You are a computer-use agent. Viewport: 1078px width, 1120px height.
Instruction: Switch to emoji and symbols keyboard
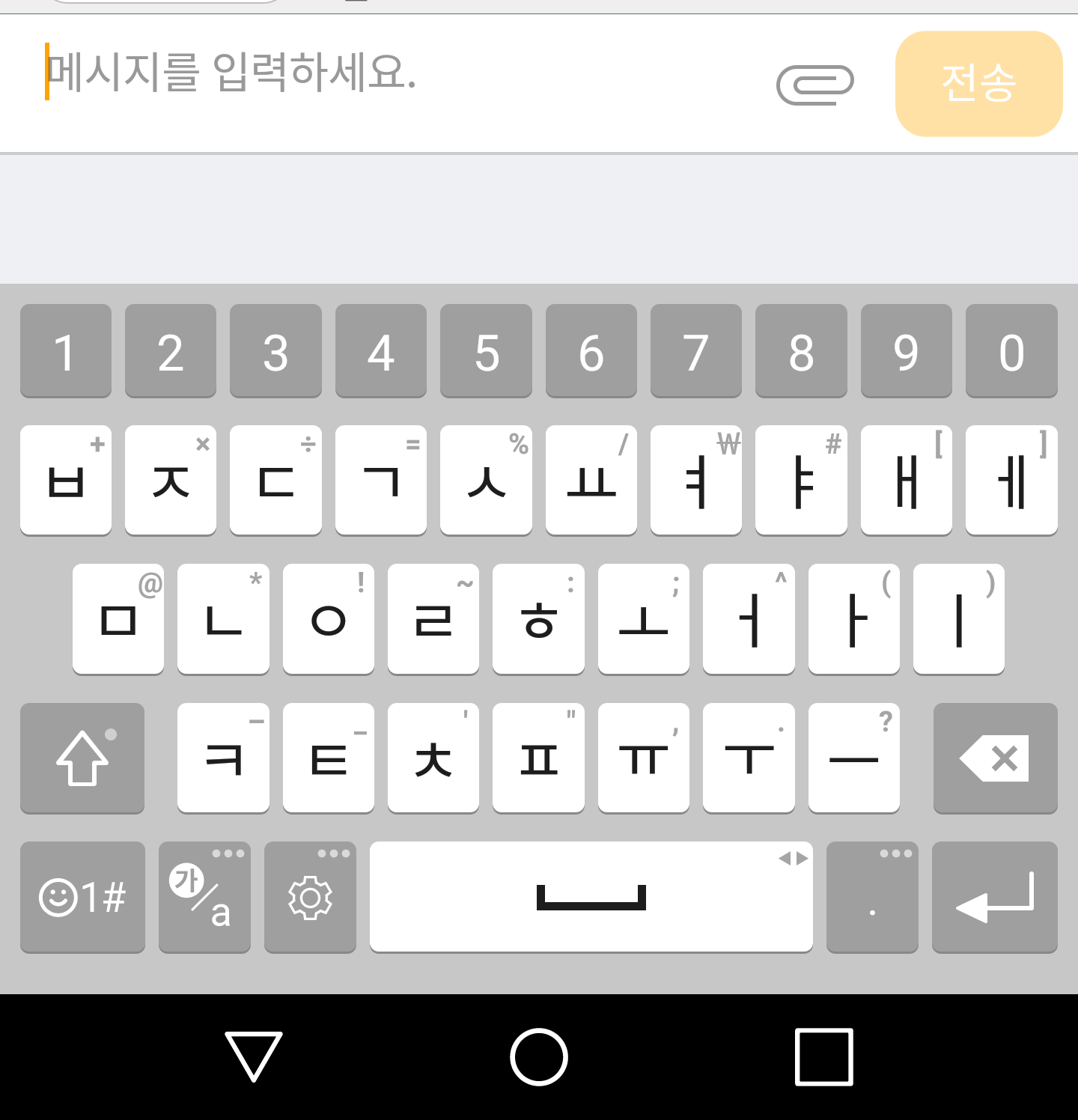pyautogui.click(x=82, y=896)
